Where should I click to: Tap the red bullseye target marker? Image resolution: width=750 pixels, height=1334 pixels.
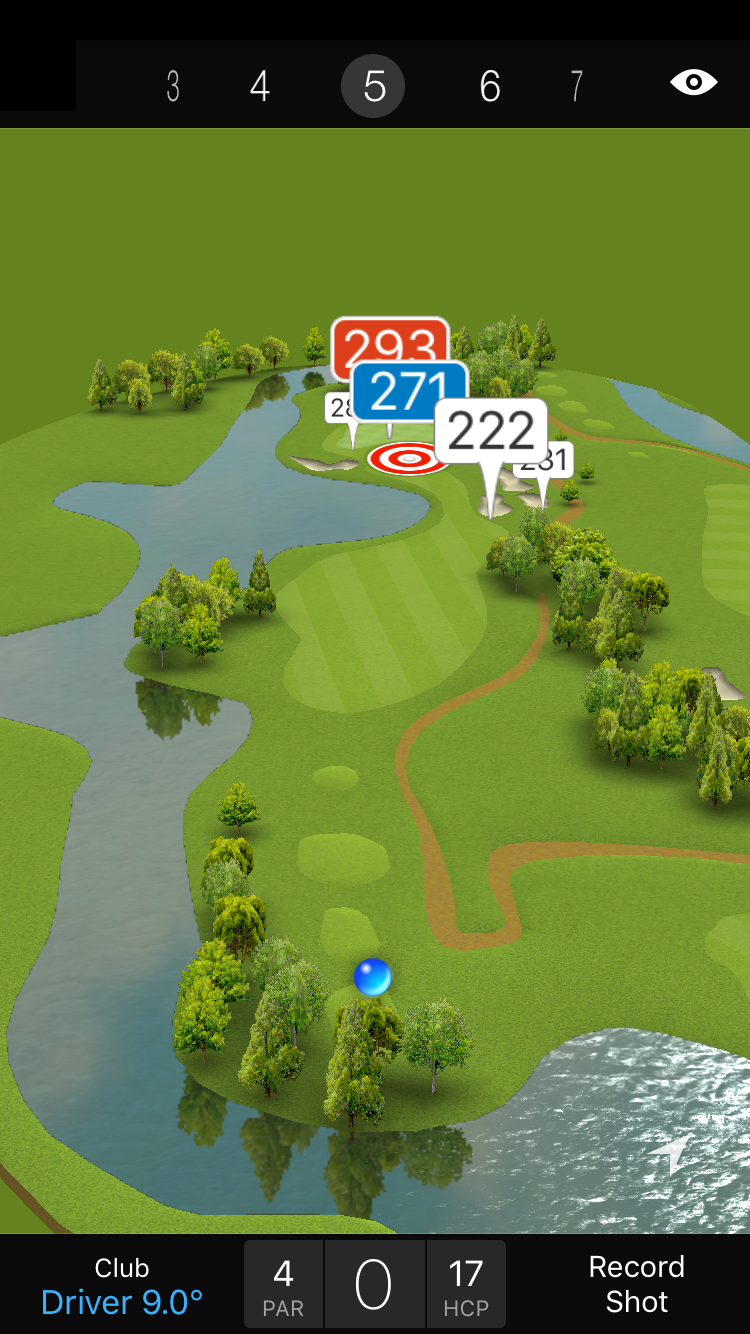(407, 459)
